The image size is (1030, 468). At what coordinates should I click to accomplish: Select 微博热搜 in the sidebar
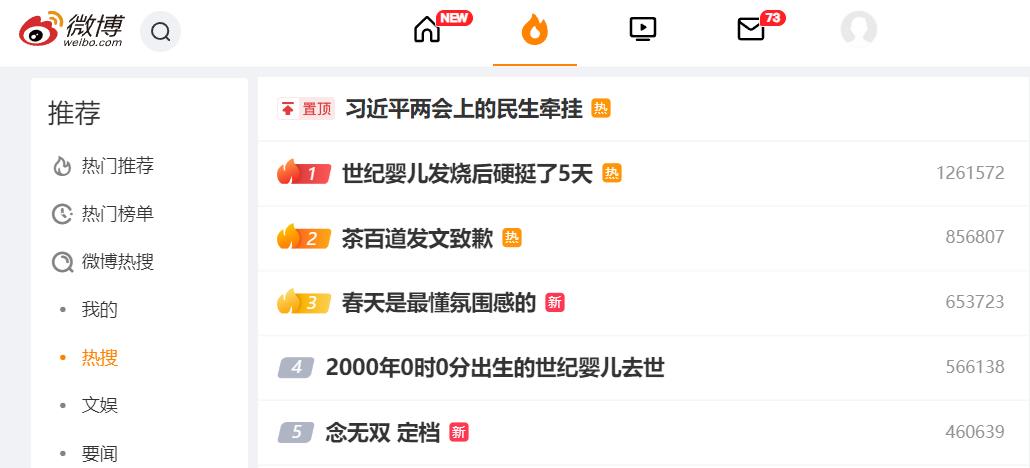pos(117,262)
